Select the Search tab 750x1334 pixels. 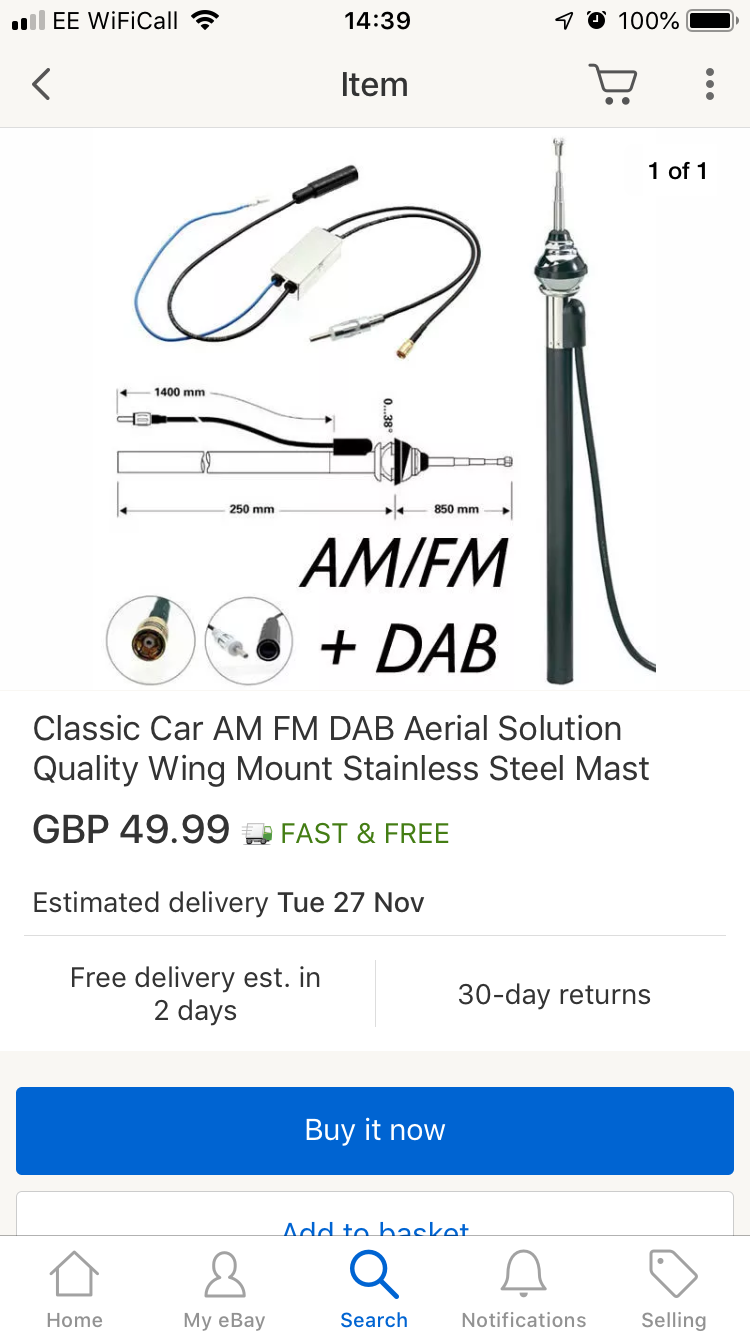pyautogui.click(x=374, y=1290)
